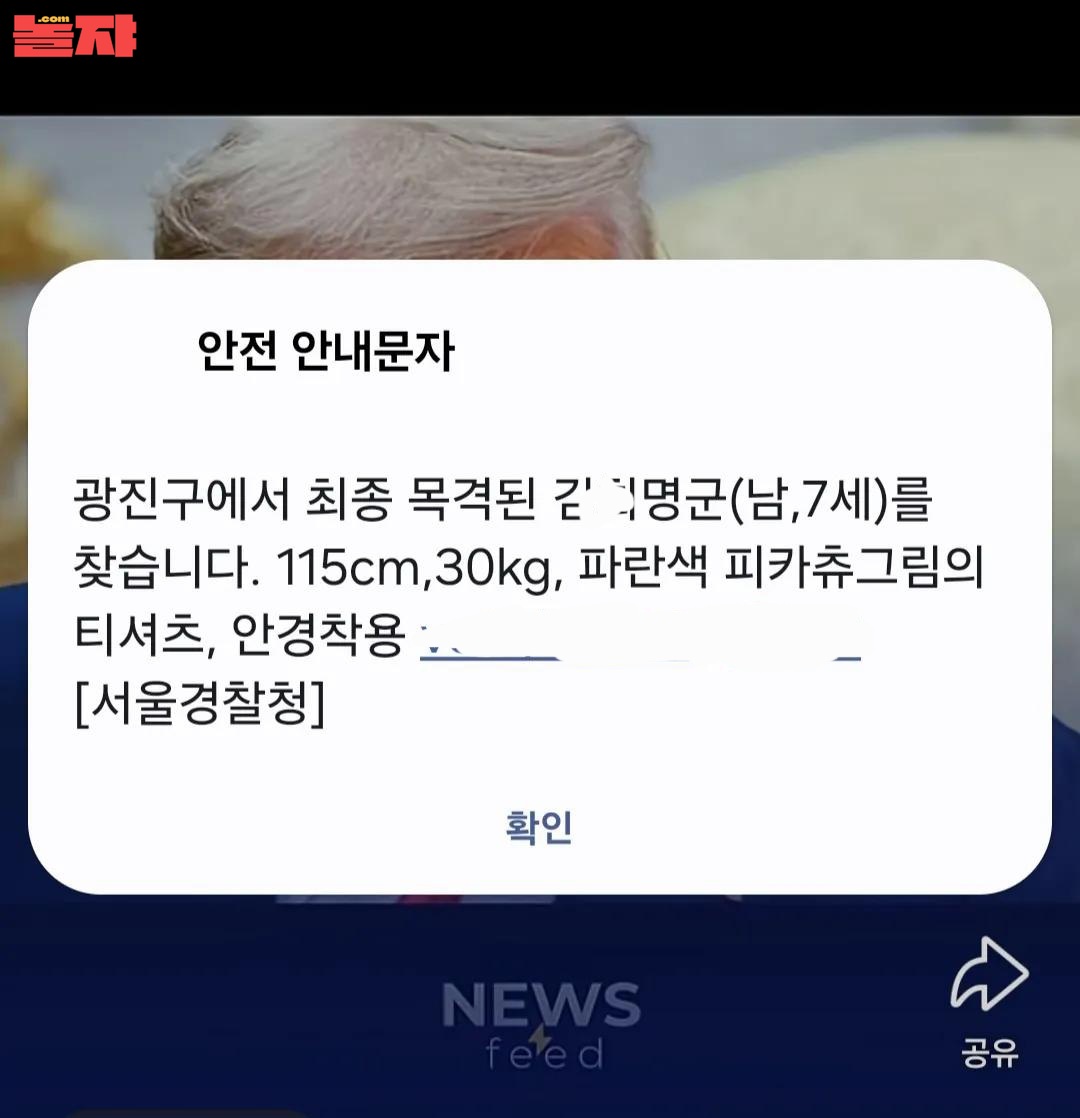Dismiss the safety alert with 확인
1080x1118 pixels.
click(539, 827)
